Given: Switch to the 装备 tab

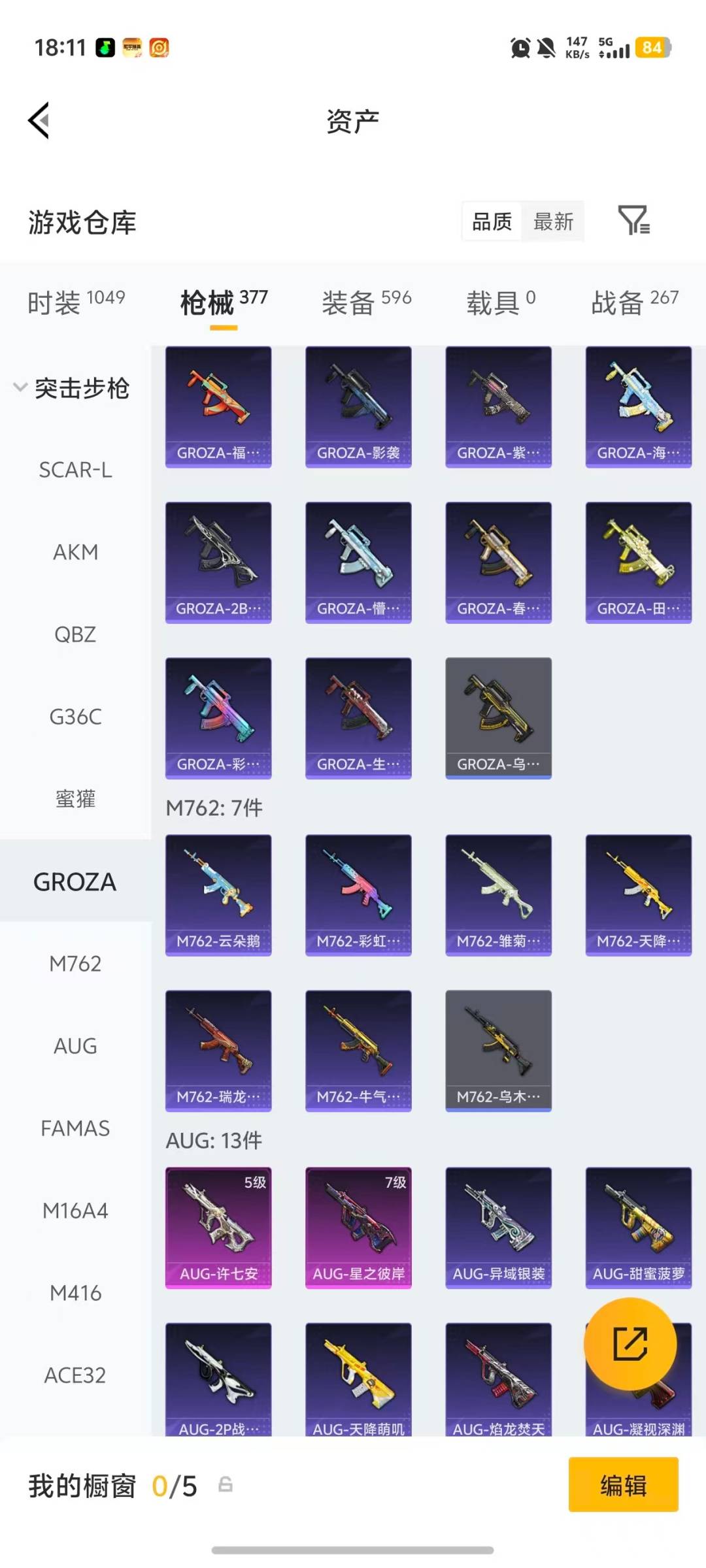Looking at the screenshot, I should pyautogui.click(x=366, y=302).
